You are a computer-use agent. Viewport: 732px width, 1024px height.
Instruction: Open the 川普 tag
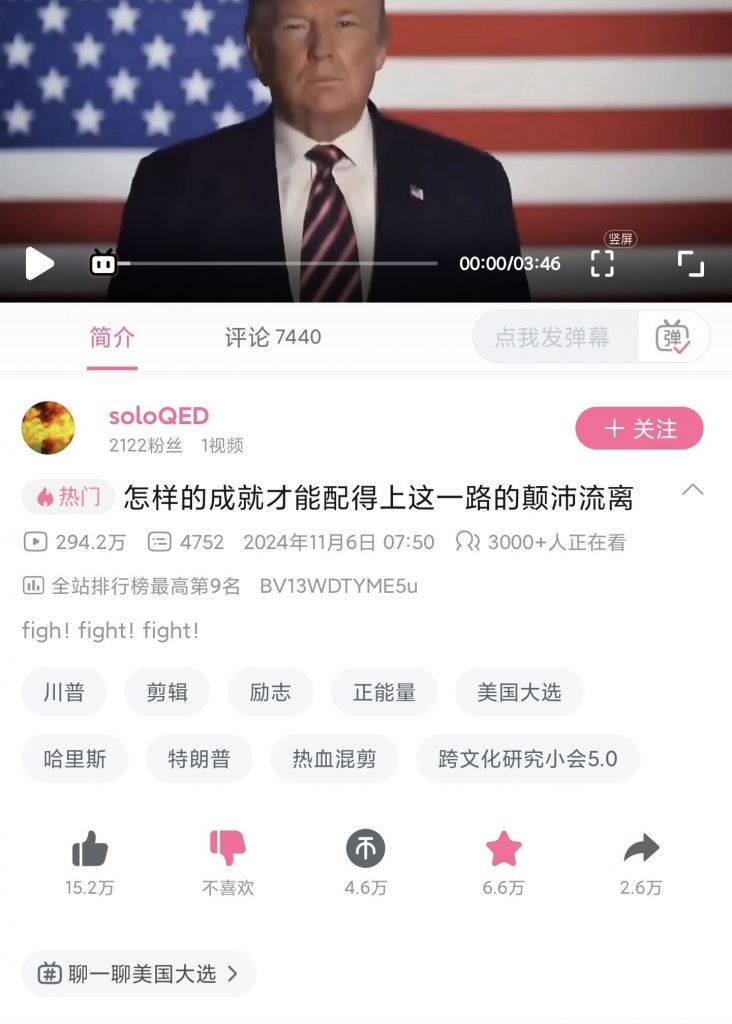pos(64,692)
